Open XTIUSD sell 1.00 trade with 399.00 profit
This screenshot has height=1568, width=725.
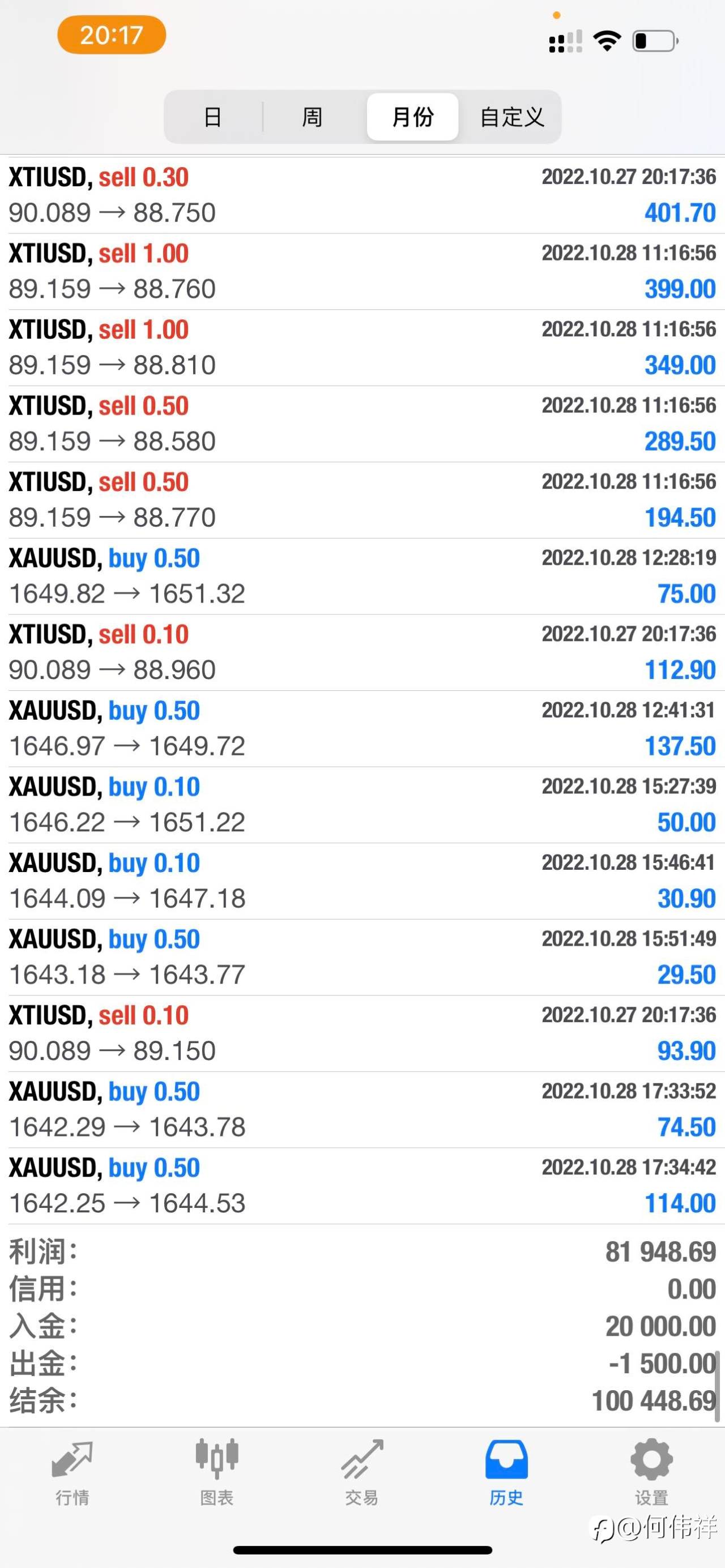click(362, 271)
